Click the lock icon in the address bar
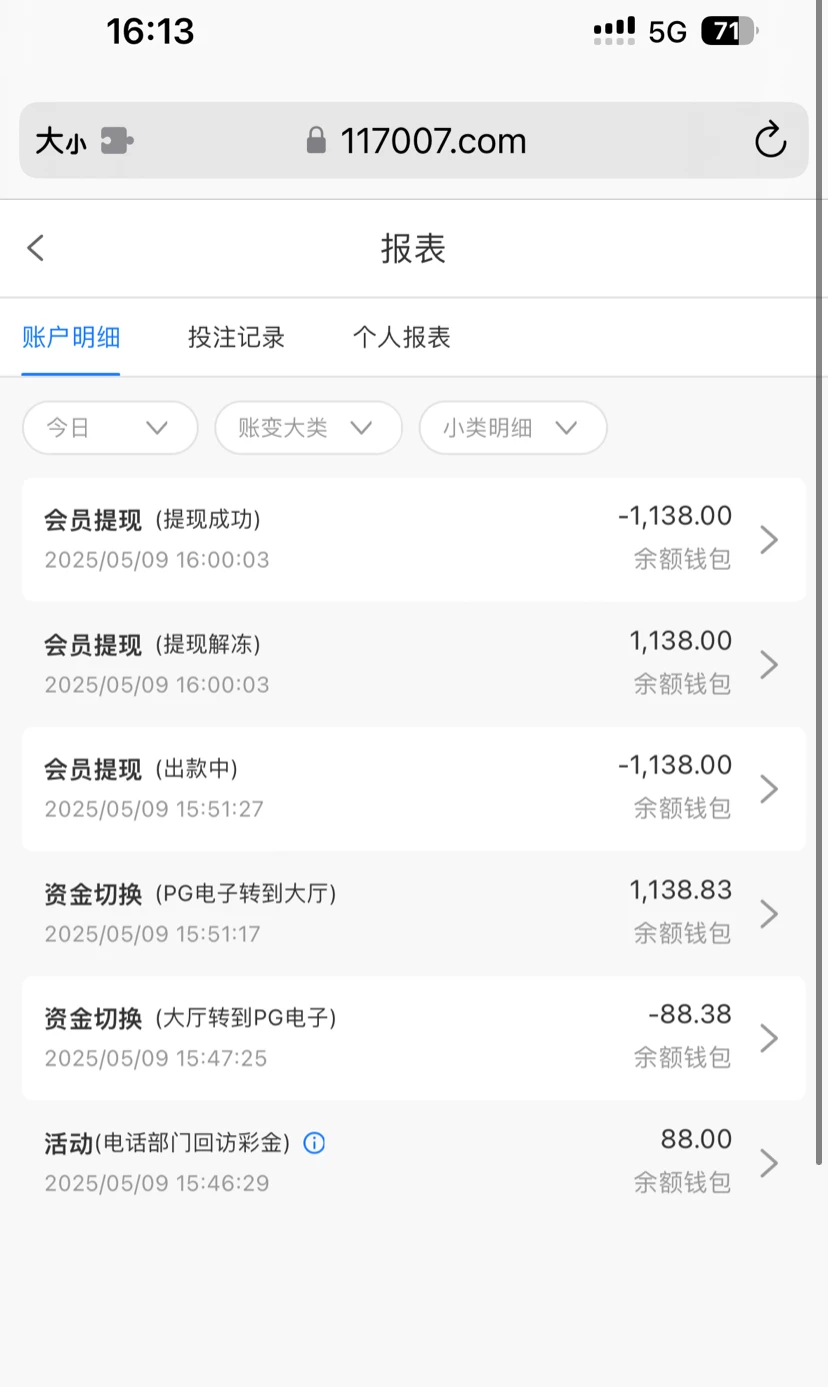Image resolution: width=828 pixels, height=1387 pixels. pos(316,140)
